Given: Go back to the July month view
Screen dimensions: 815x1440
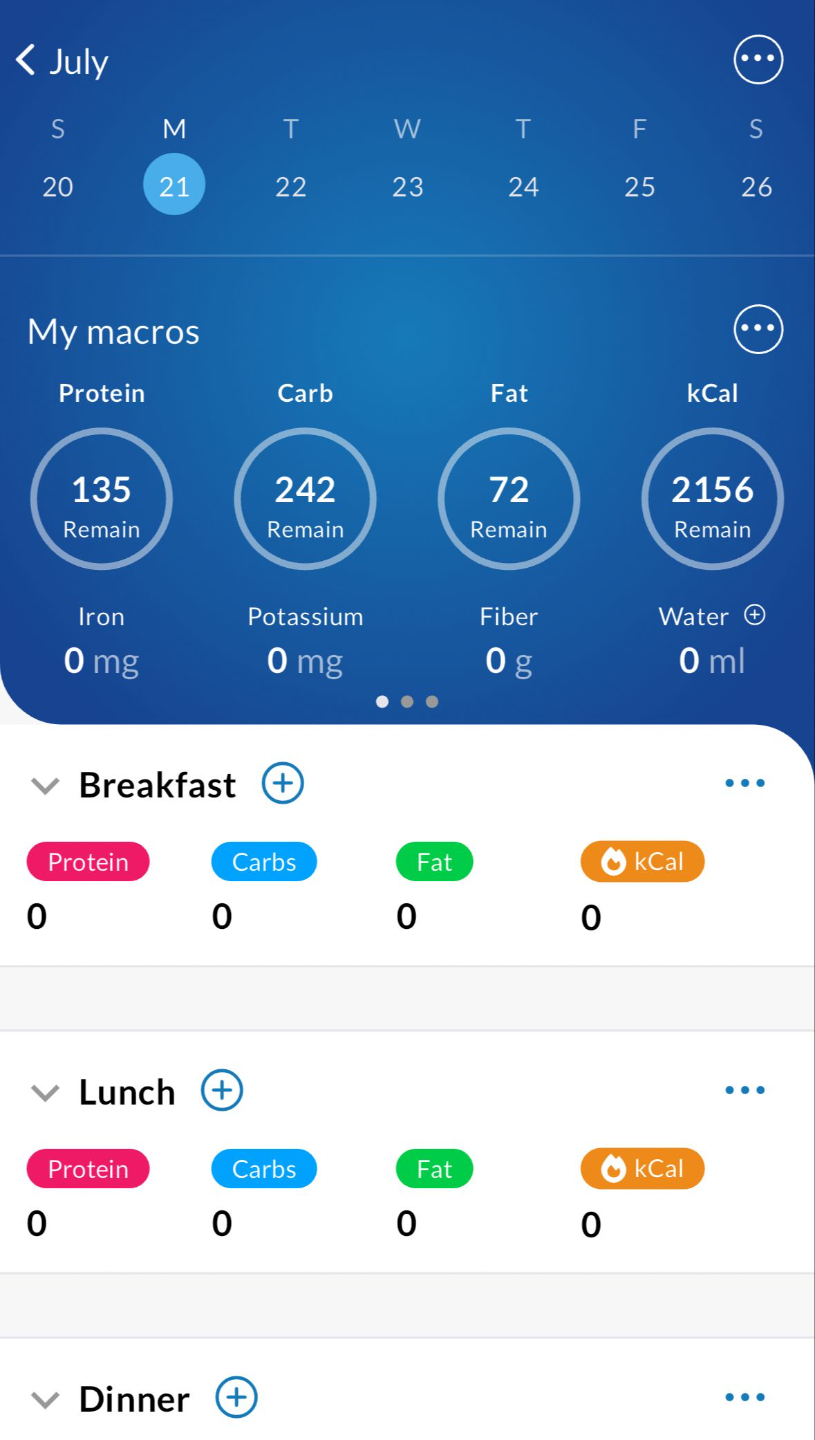Looking at the screenshot, I should (x=62, y=62).
